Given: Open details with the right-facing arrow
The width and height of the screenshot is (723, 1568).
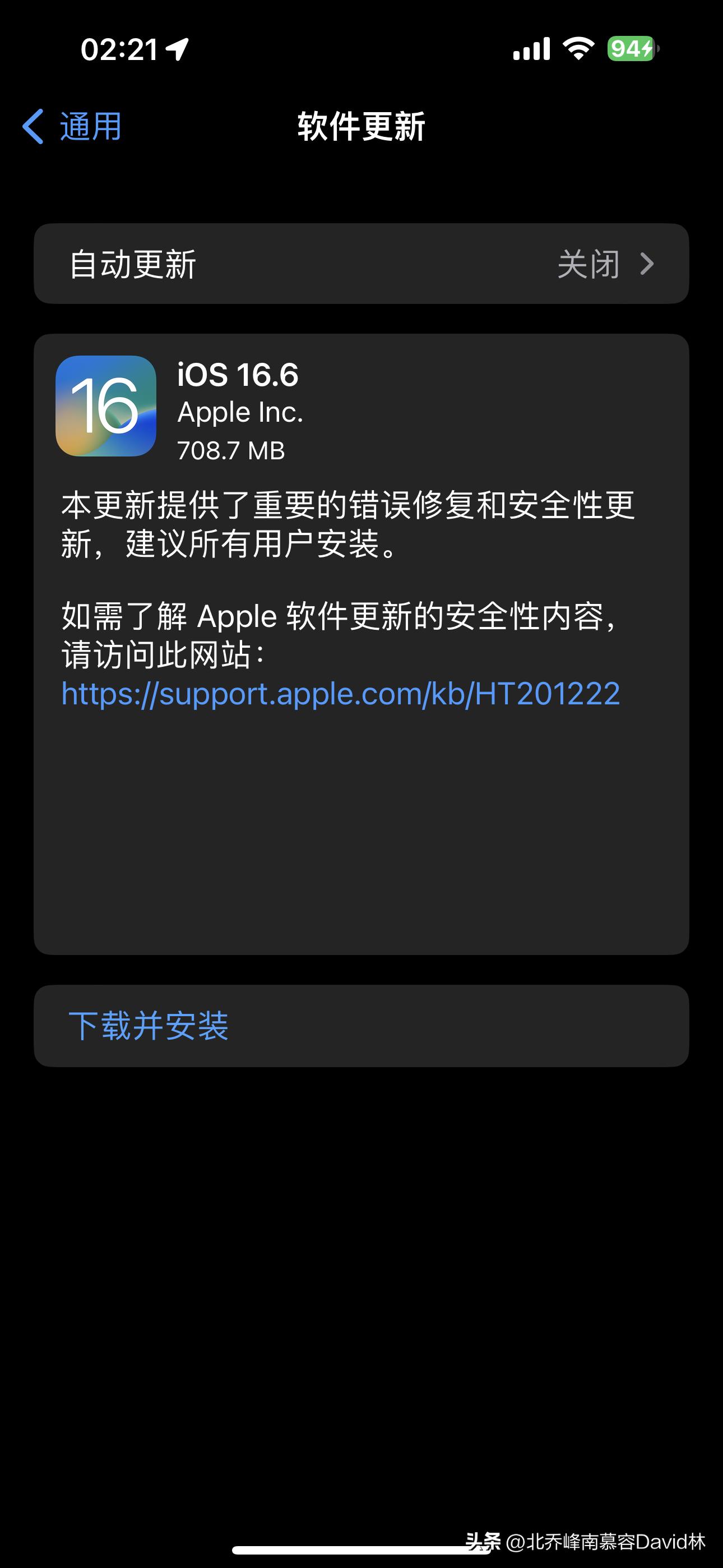Looking at the screenshot, I should point(647,264).
